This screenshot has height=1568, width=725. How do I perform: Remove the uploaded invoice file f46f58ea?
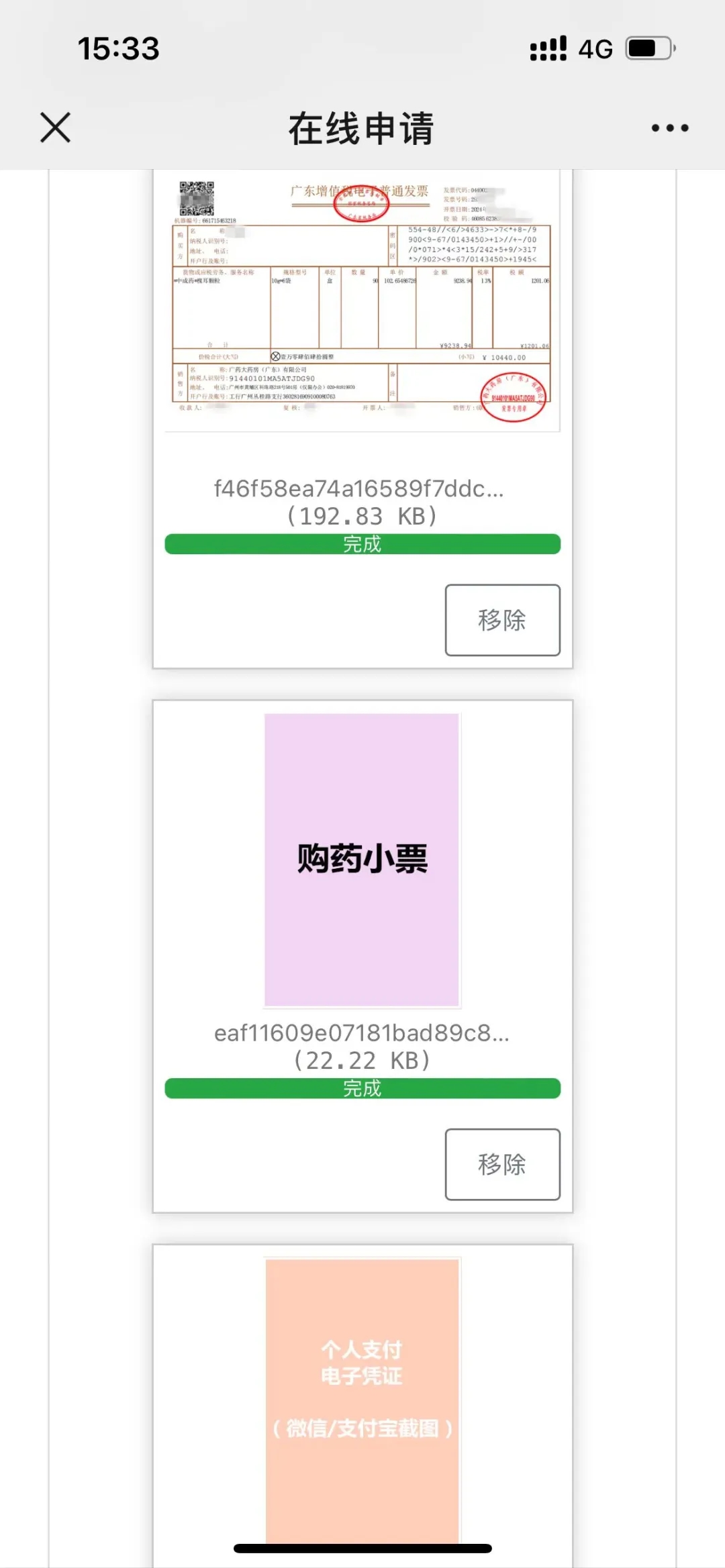[502, 620]
